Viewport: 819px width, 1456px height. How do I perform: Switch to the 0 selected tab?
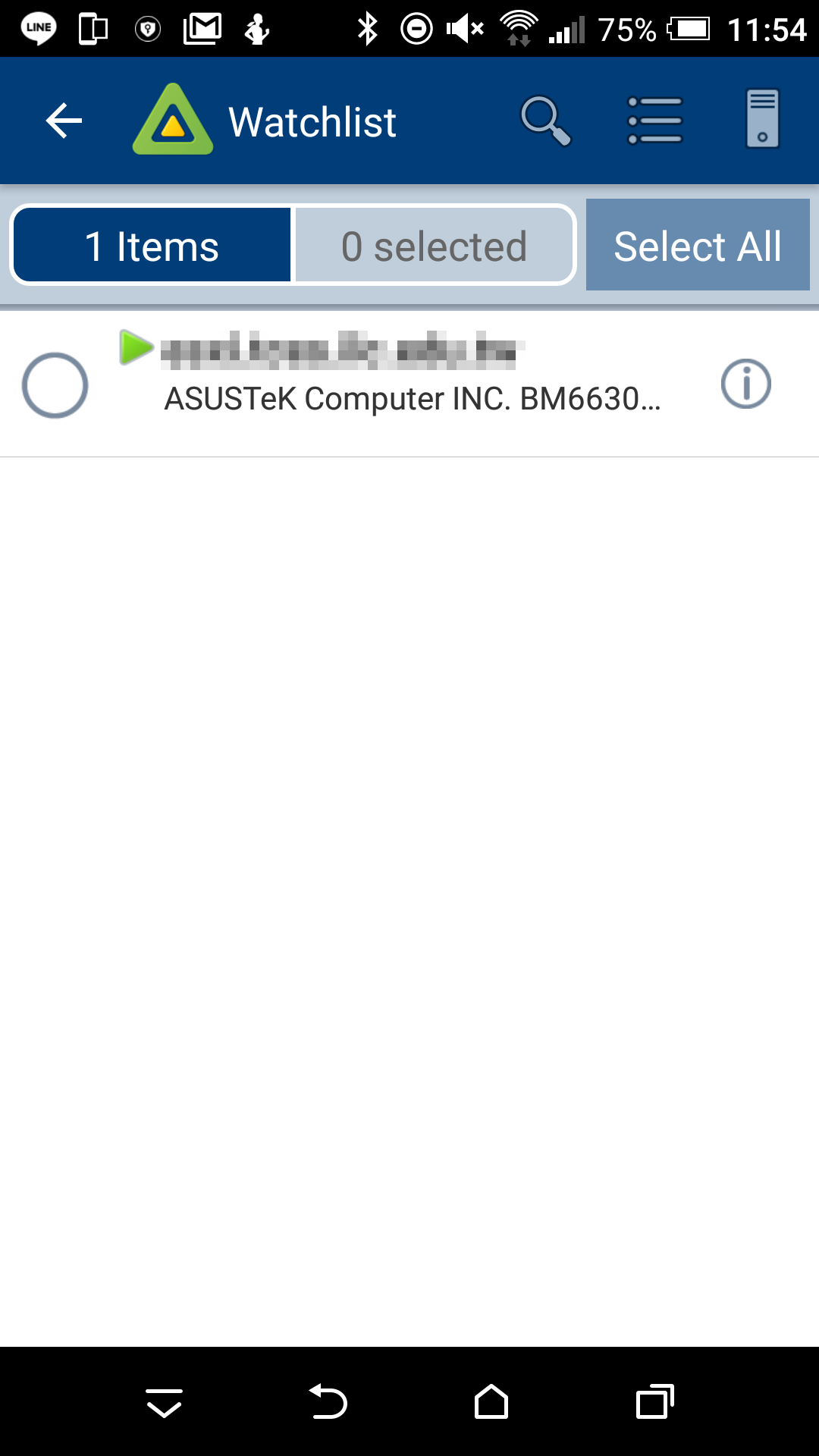pyautogui.click(x=434, y=246)
